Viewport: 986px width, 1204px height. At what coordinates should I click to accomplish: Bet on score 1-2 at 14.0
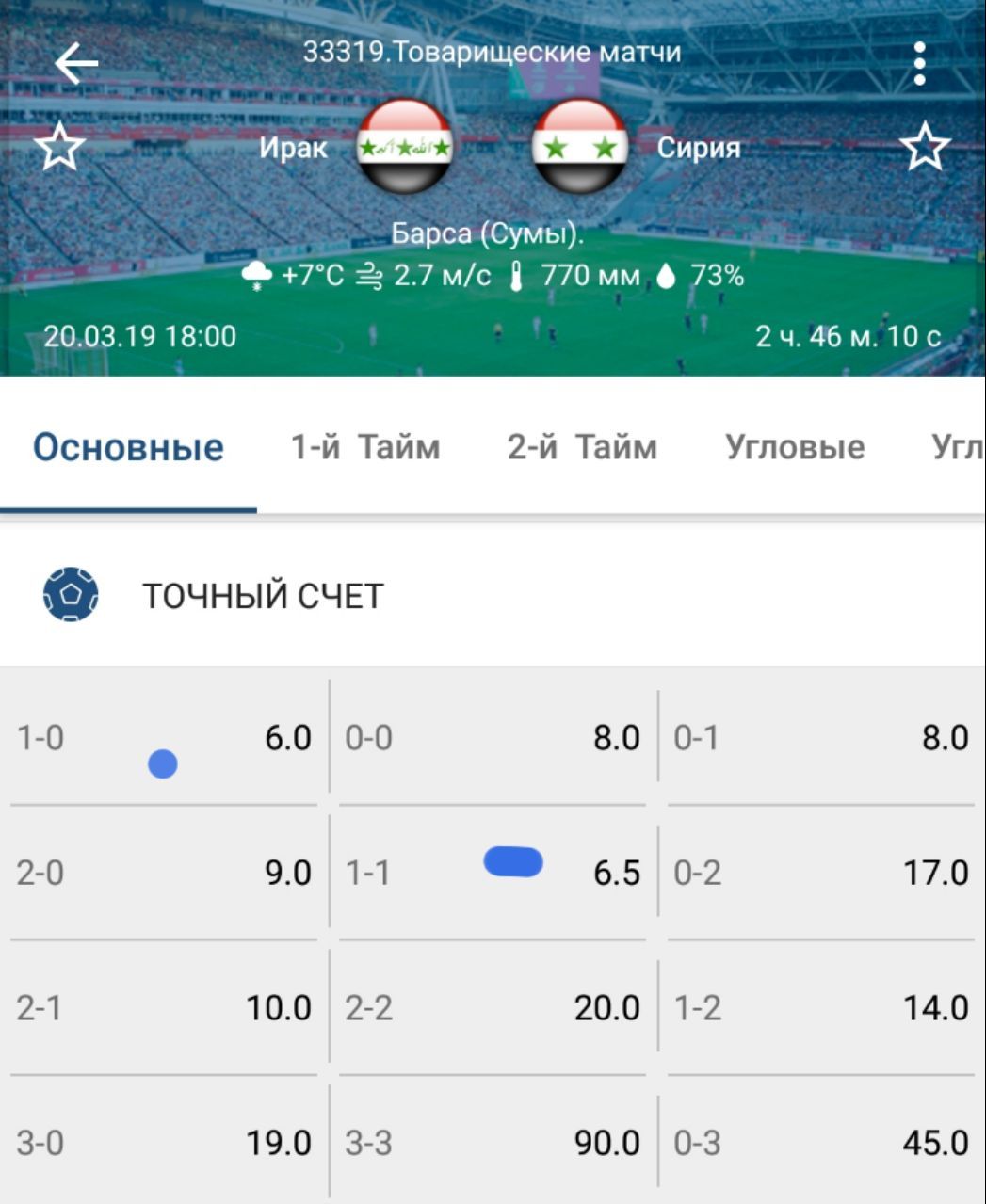click(820, 1008)
